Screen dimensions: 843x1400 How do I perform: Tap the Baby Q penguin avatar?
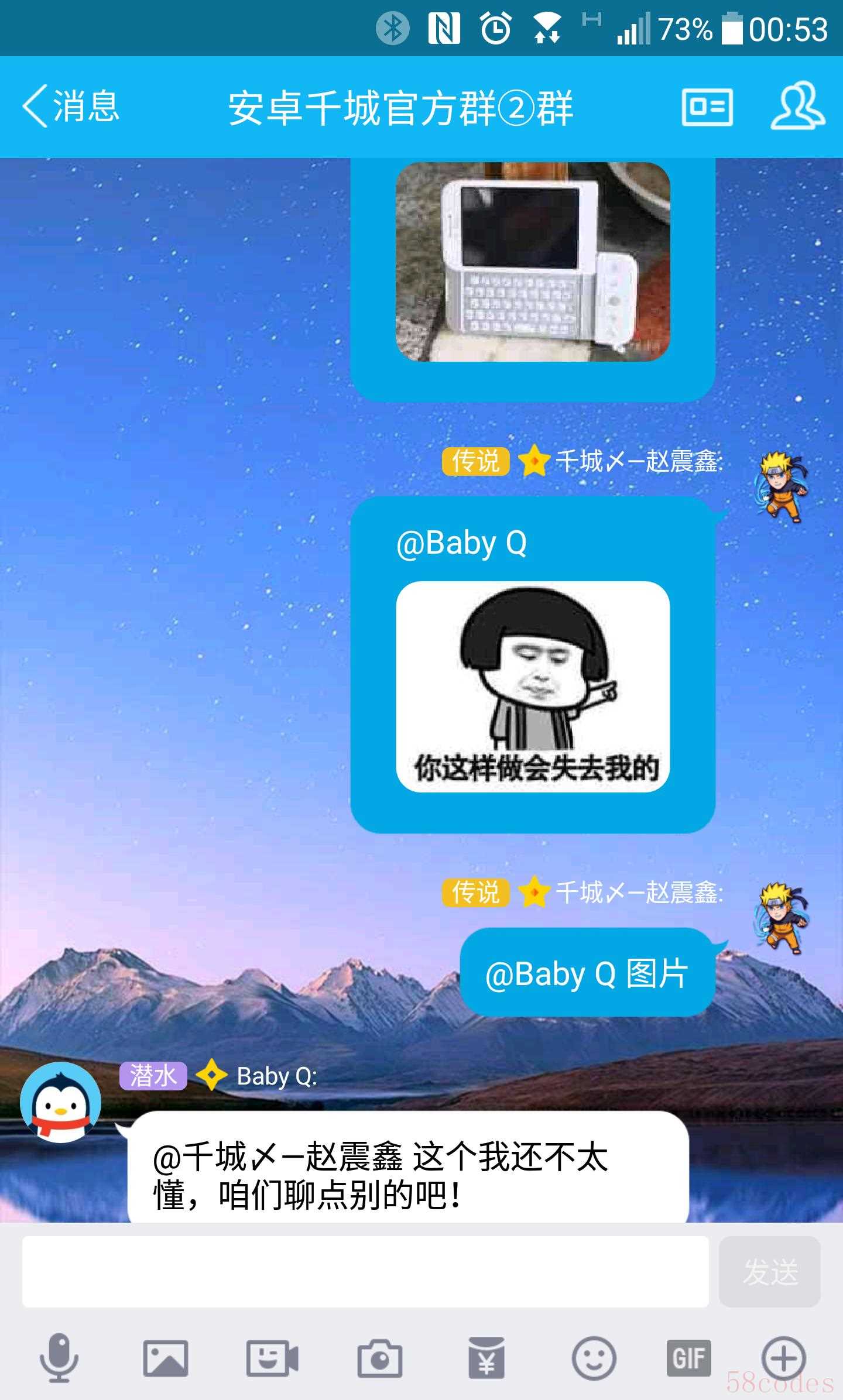[60, 1103]
